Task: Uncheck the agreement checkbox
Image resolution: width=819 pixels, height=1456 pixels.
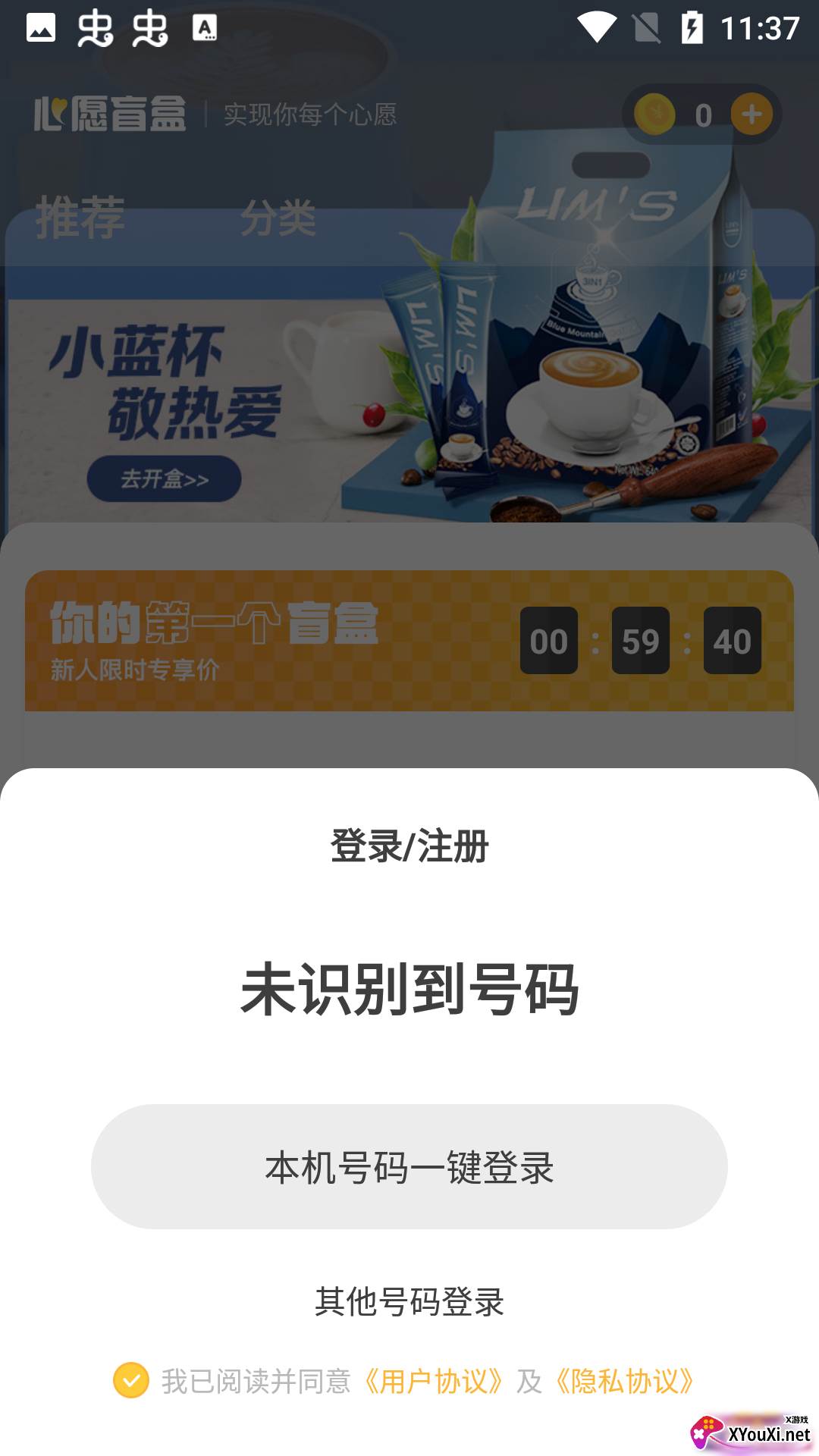Action: (x=131, y=1380)
